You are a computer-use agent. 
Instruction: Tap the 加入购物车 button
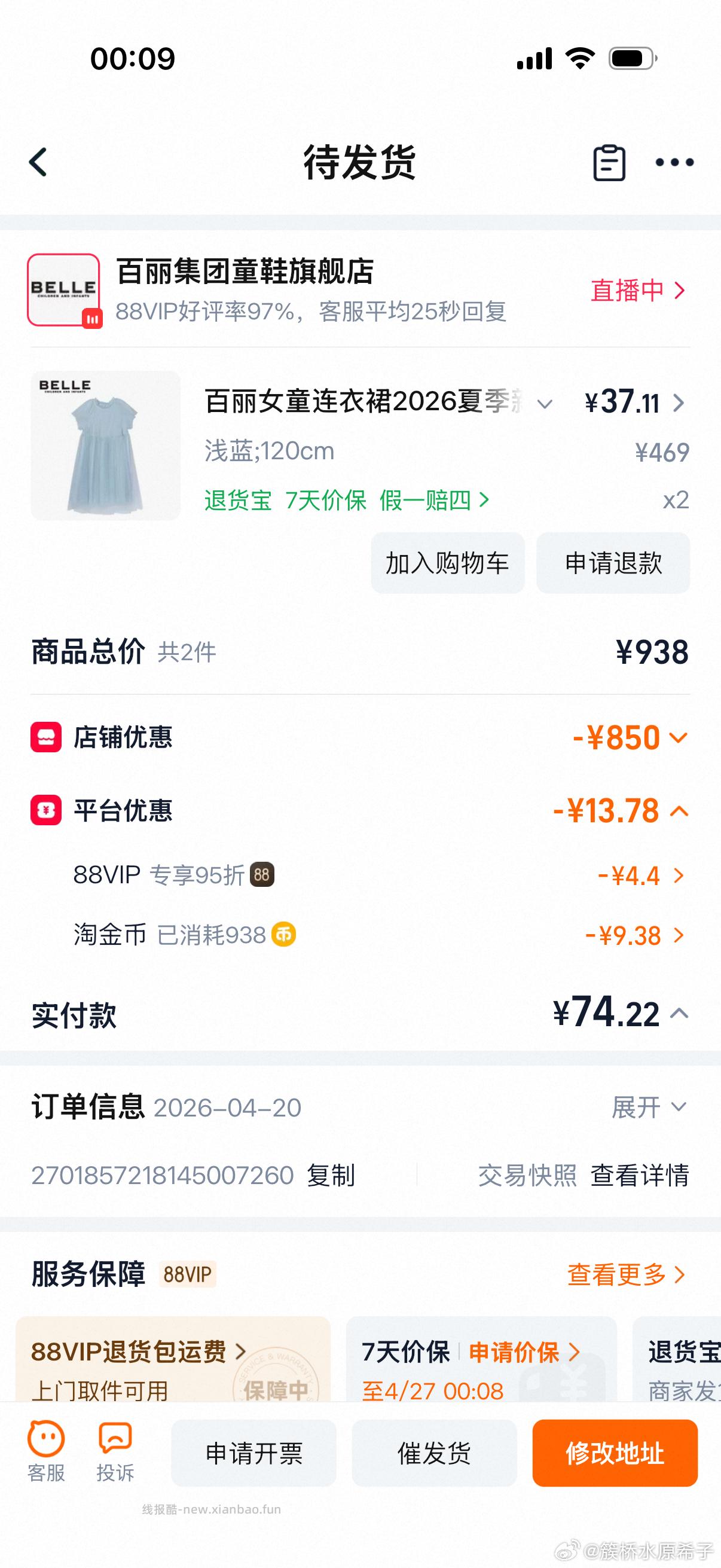coord(448,564)
